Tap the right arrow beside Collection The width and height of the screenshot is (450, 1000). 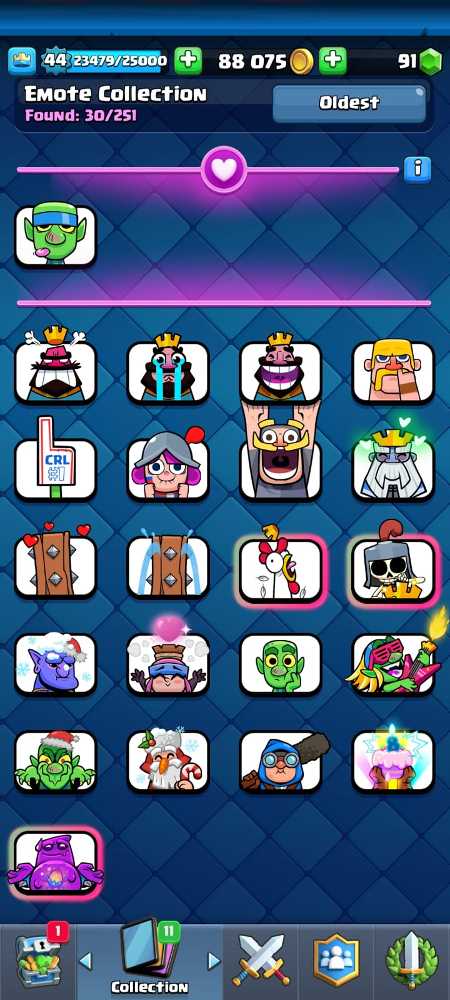point(214,961)
